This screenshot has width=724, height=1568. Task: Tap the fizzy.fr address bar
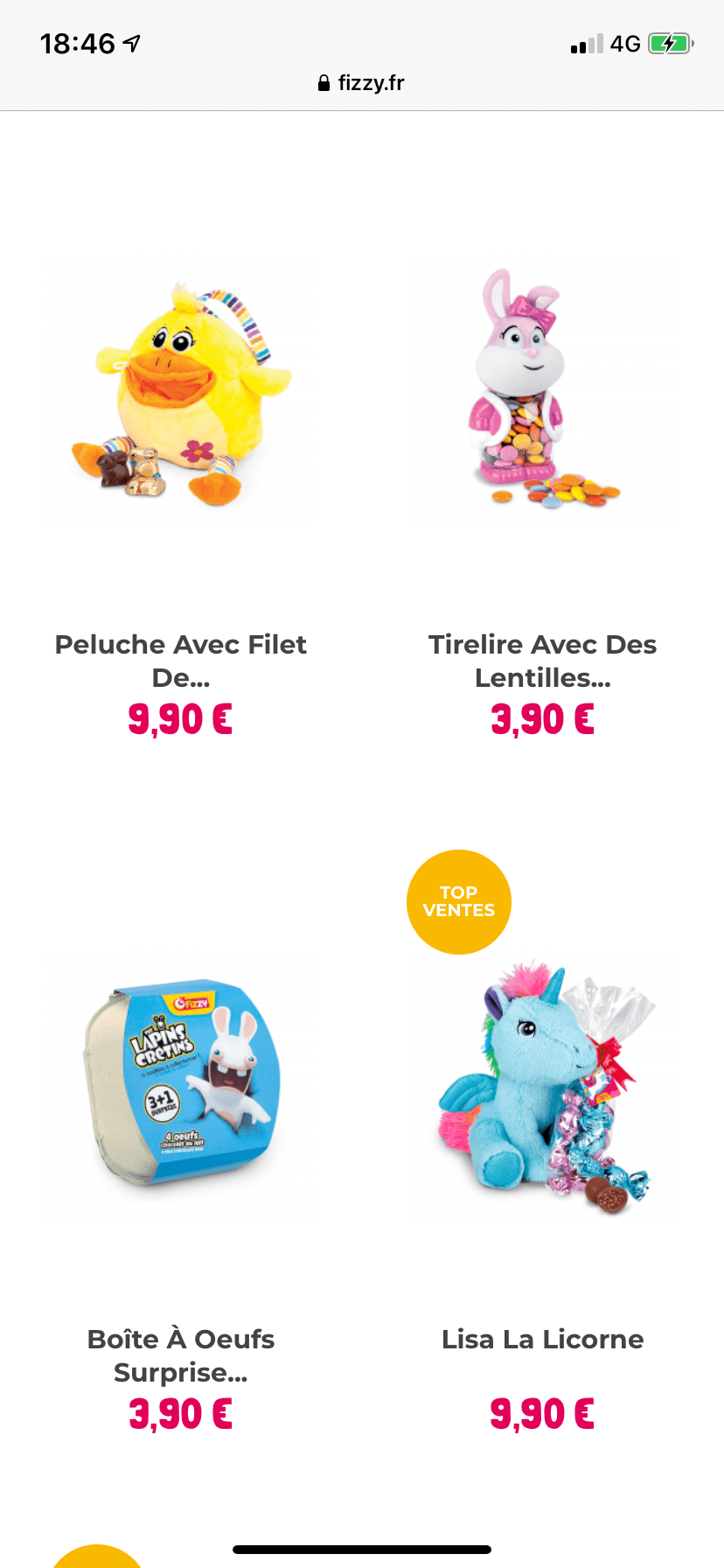click(362, 83)
